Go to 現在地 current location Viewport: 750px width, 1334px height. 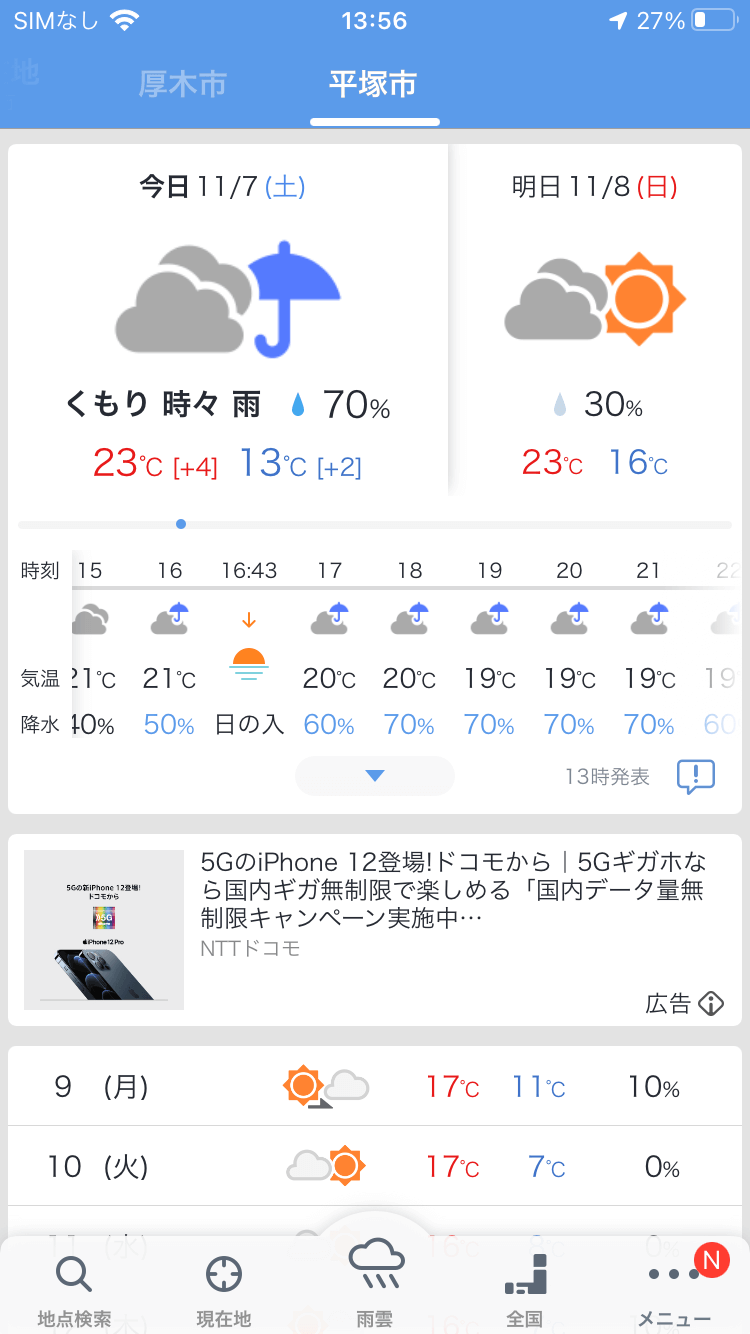[224, 1290]
